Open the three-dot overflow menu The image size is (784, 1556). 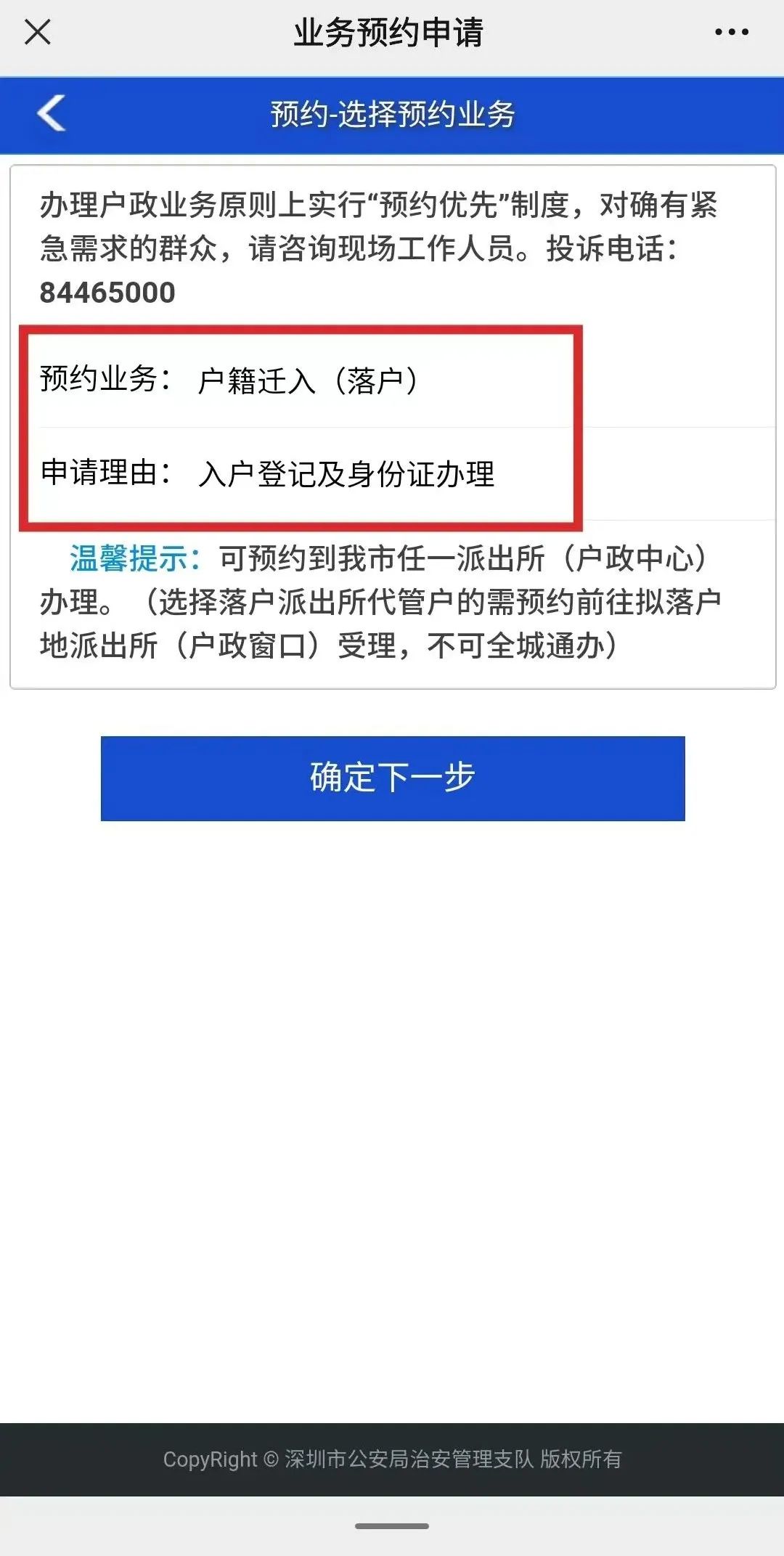tap(731, 32)
